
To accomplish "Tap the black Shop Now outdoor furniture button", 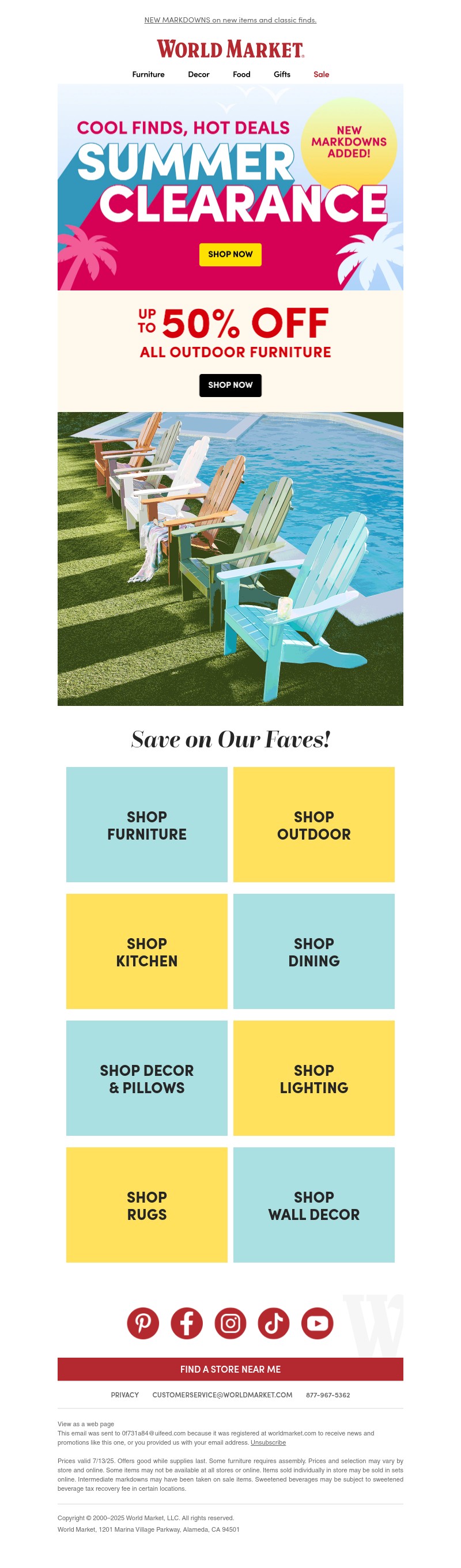I will [230, 386].
